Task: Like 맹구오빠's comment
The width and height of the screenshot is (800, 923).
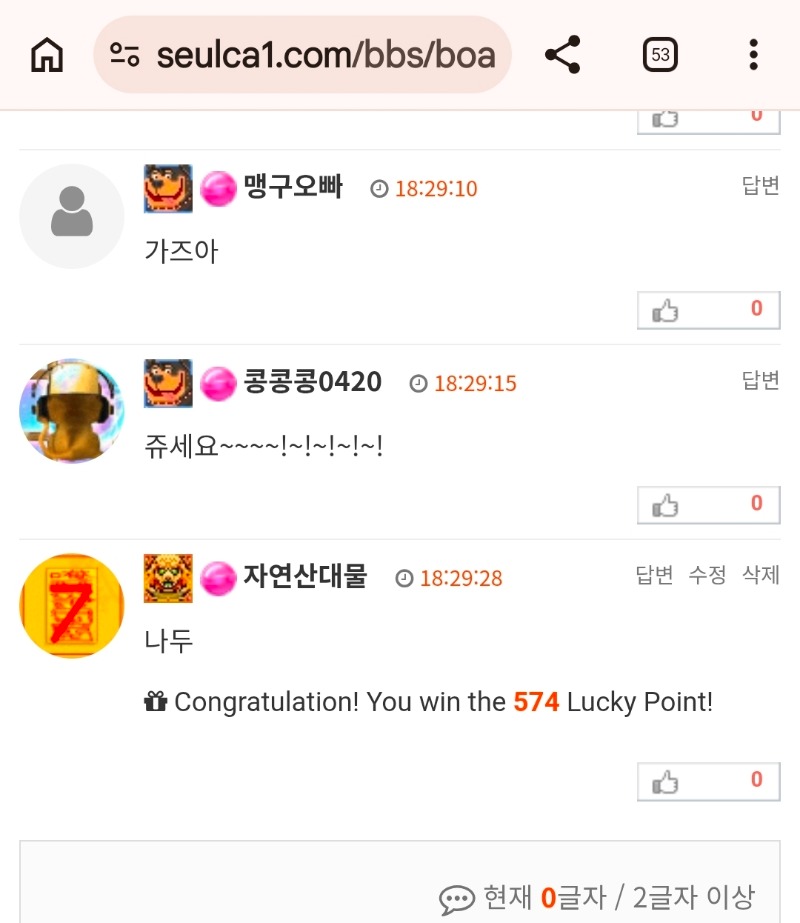Action: tap(708, 310)
